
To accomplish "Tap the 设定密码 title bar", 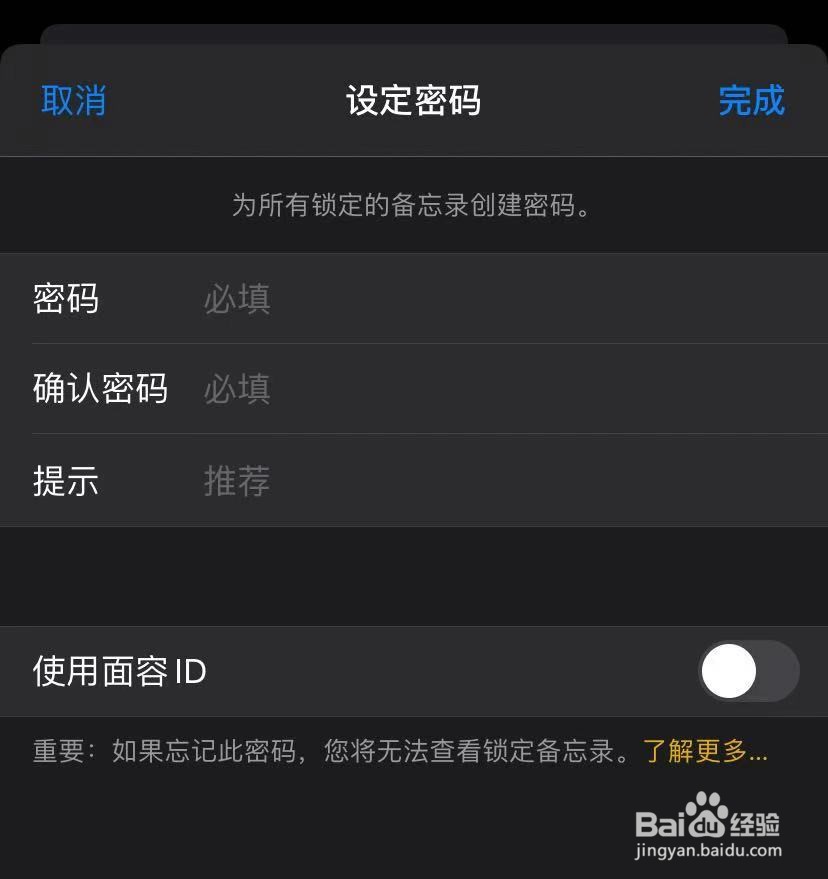I will 412,101.
